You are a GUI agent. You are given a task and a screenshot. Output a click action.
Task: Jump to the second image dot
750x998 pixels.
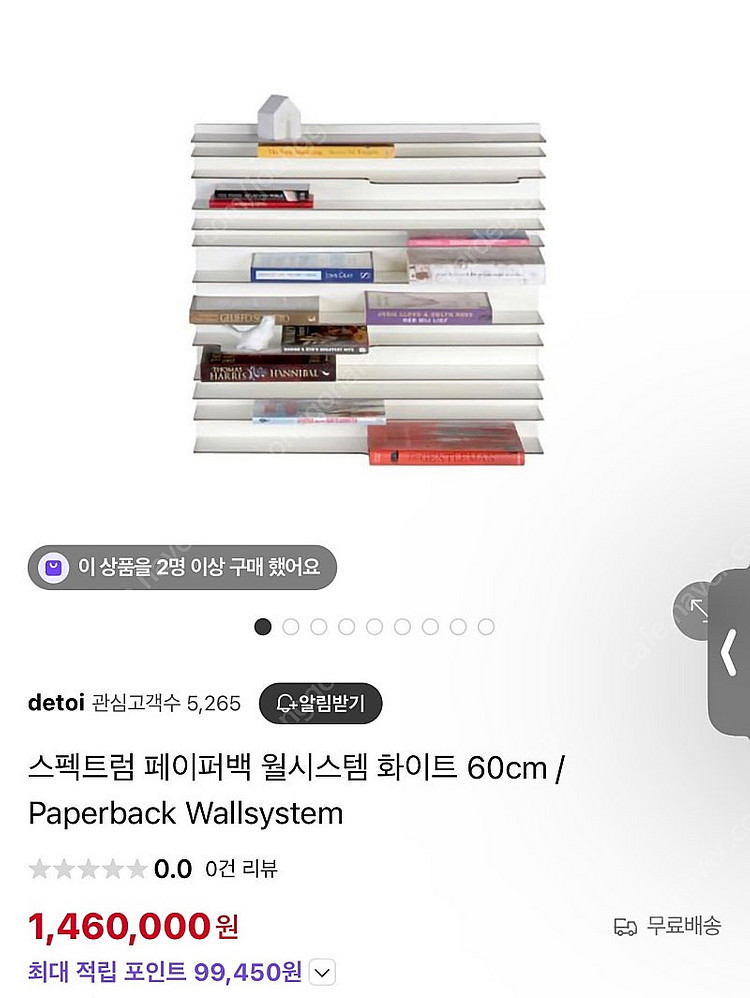(x=291, y=627)
